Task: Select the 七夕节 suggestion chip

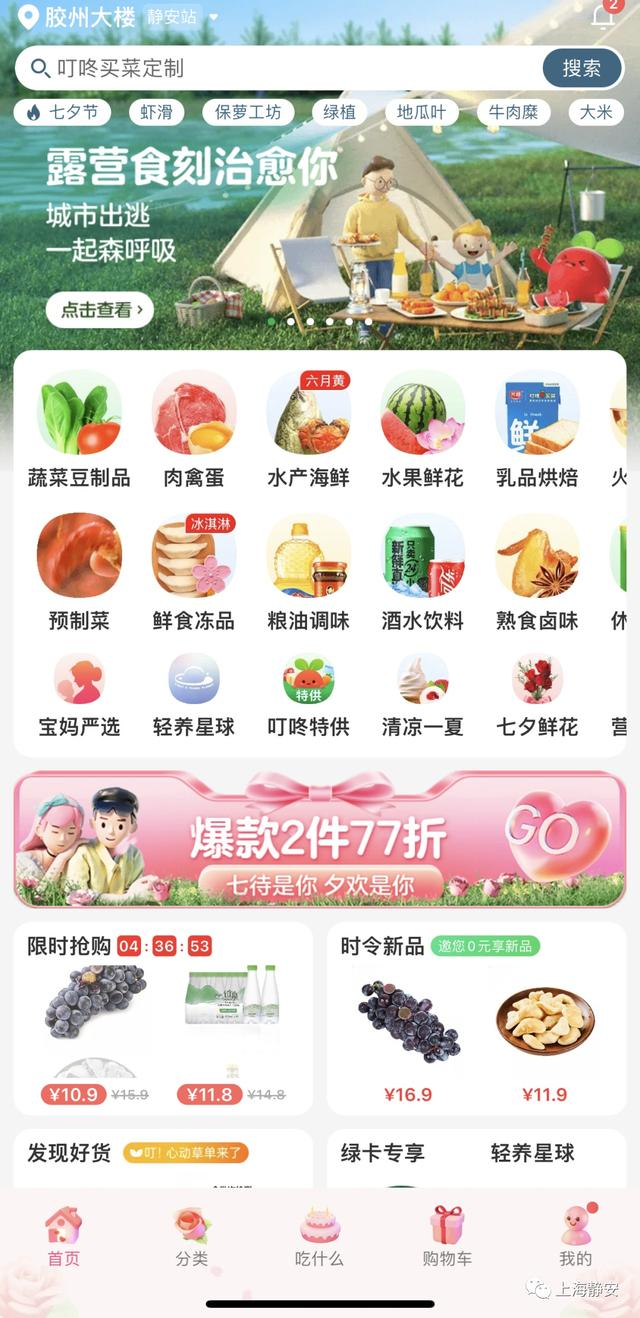Action: click(x=64, y=112)
